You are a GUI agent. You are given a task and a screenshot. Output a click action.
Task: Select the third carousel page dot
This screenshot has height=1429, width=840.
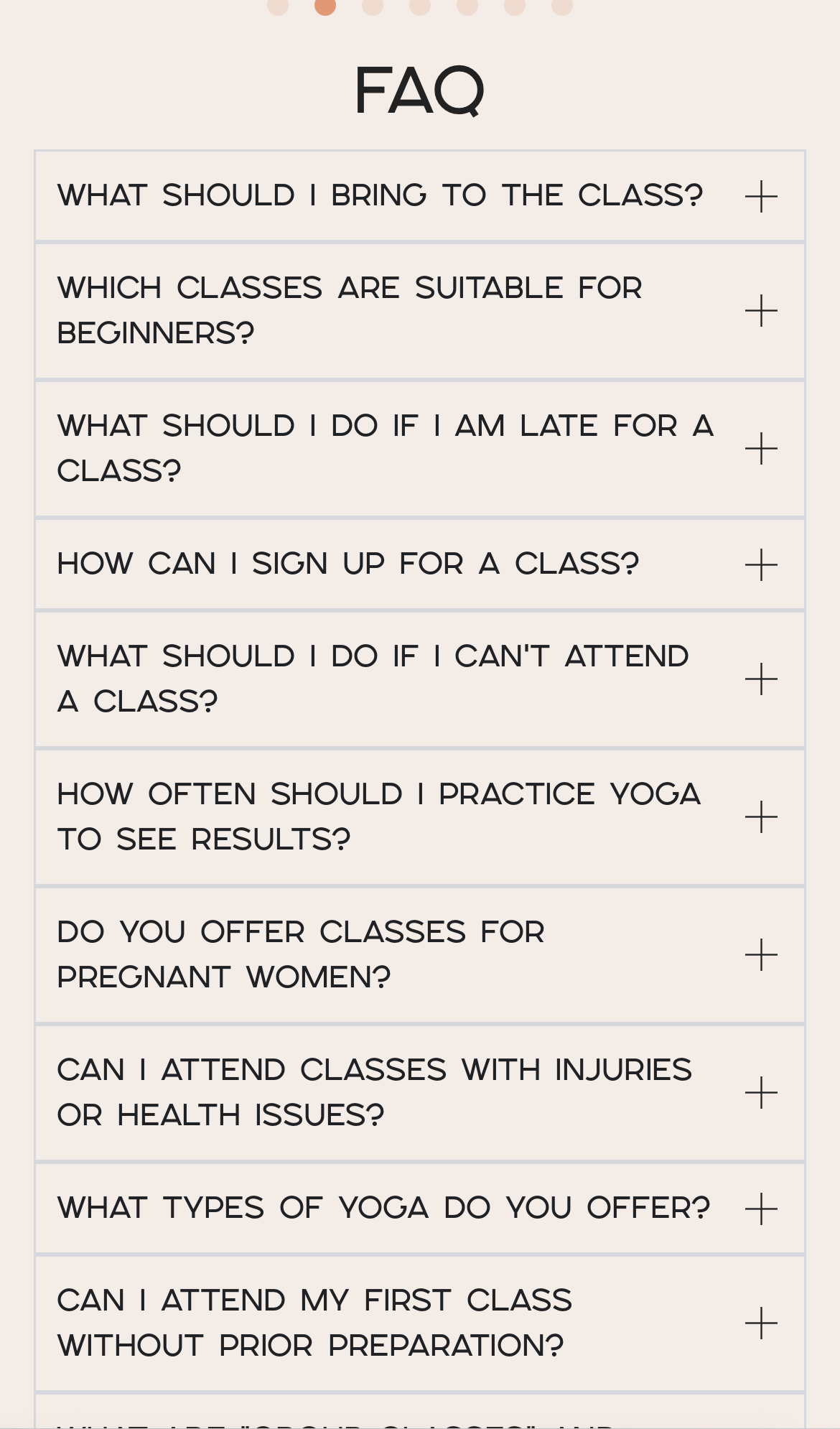pos(373,6)
